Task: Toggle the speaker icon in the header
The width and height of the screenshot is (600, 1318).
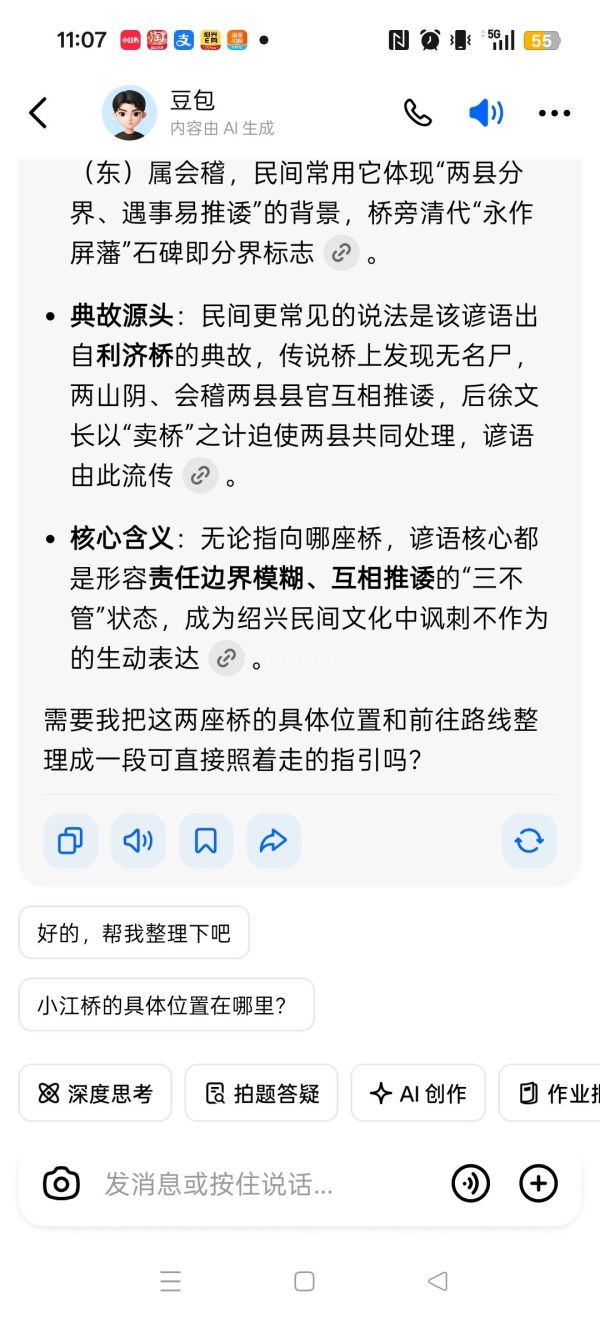Action: (x=486, y=113)
